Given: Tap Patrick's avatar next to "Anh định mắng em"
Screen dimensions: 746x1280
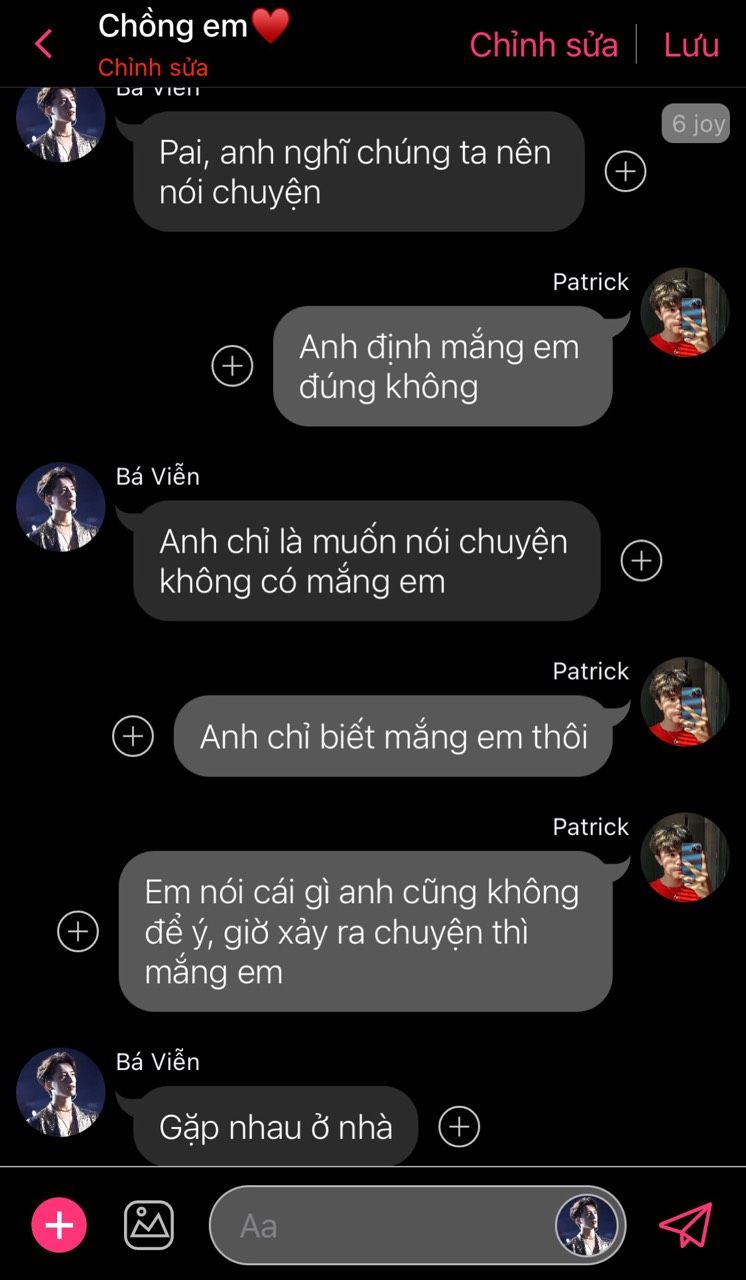Looking at the screenshot, I should pyautogui.click(x=684, y=312).
